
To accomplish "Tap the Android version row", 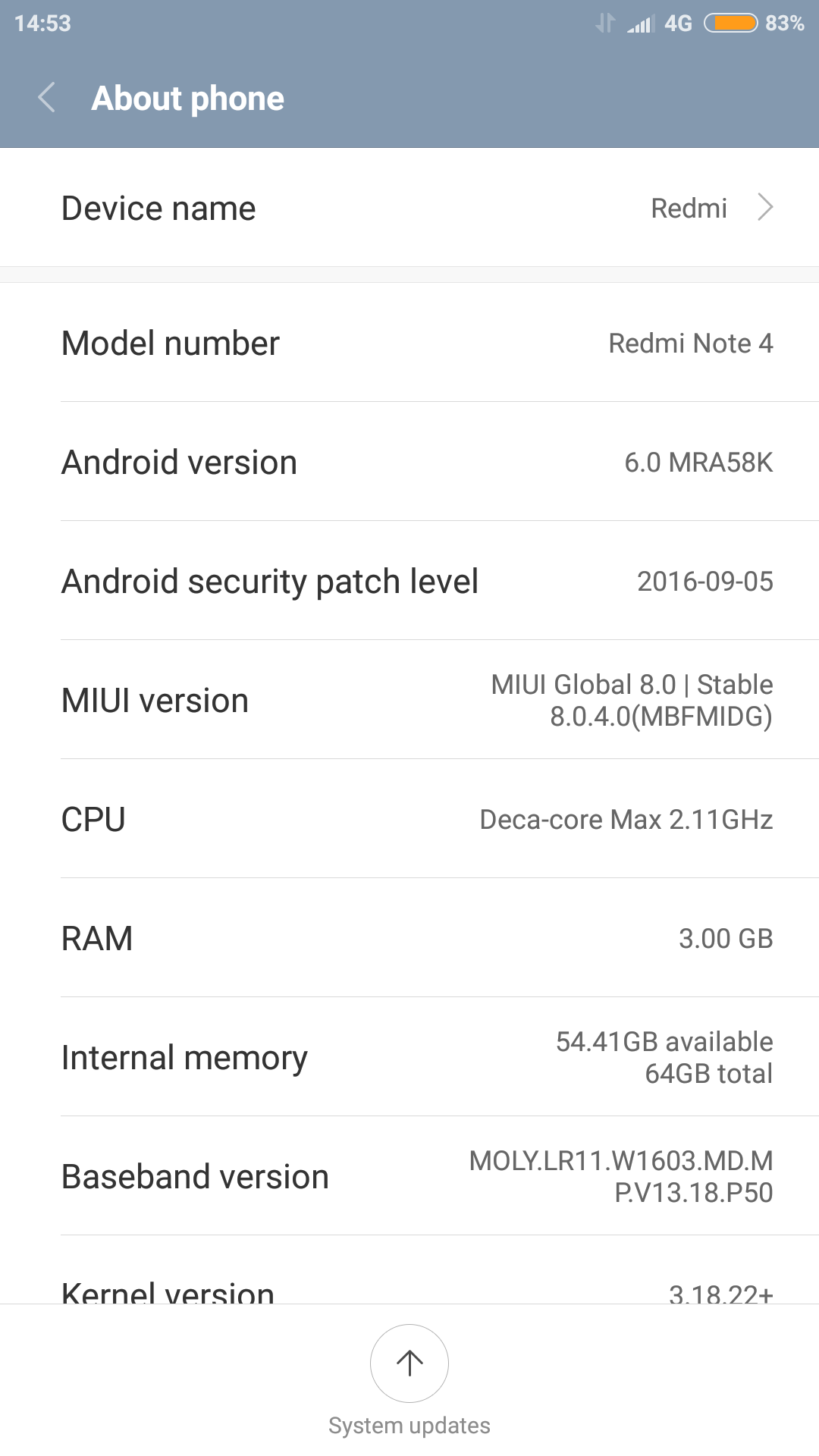I will pyautogui.click(x=409, y=462).
